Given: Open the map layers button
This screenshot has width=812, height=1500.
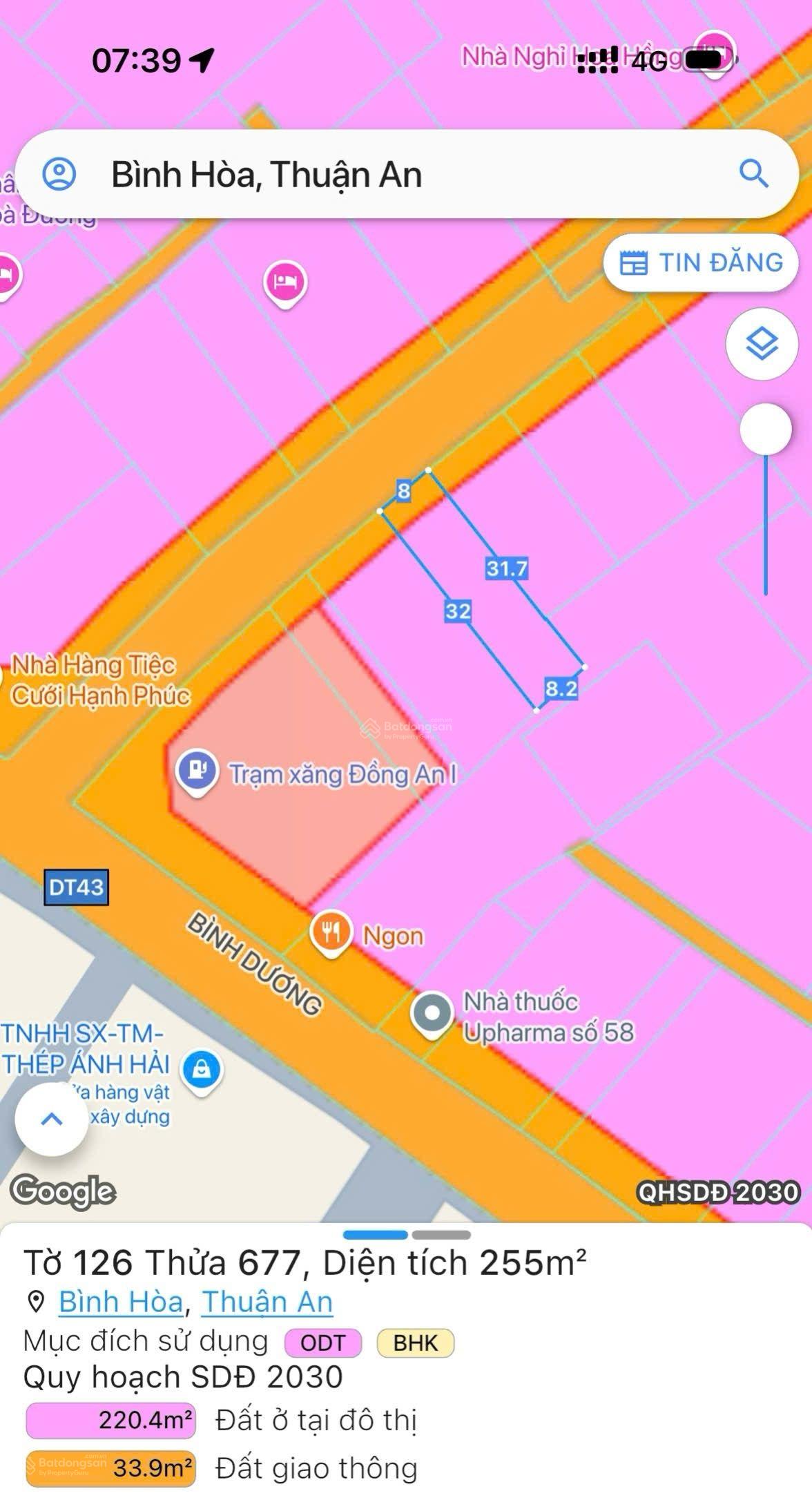Looking at the screenshot, I should (762, 343).
